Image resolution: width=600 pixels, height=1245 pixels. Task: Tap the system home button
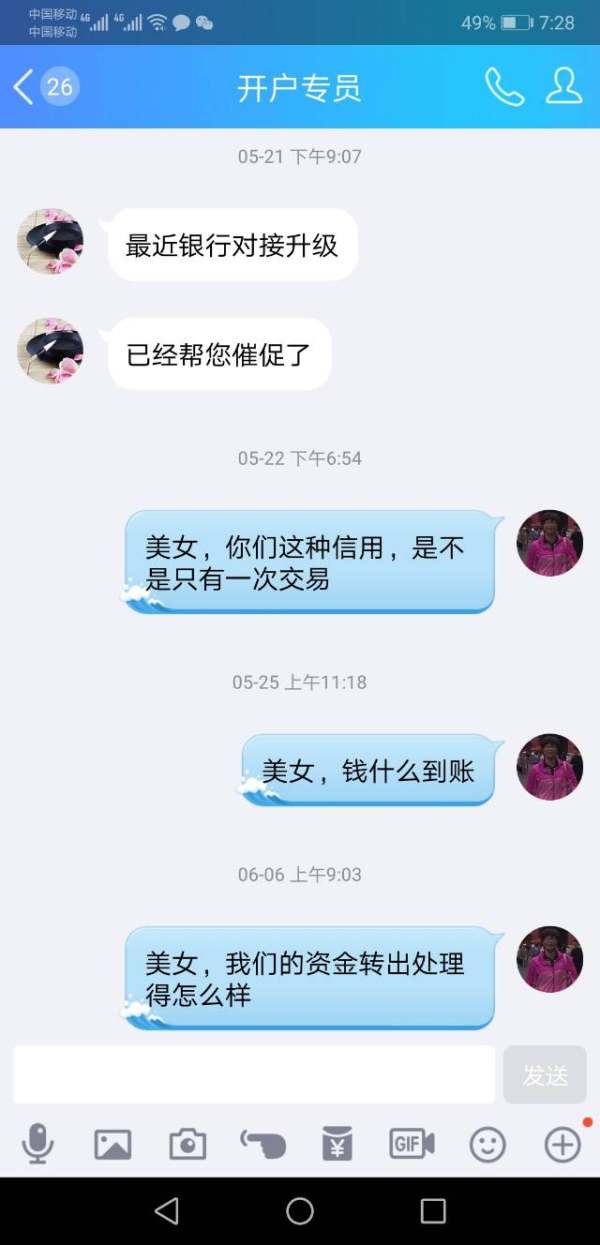tap(300, 1211)
